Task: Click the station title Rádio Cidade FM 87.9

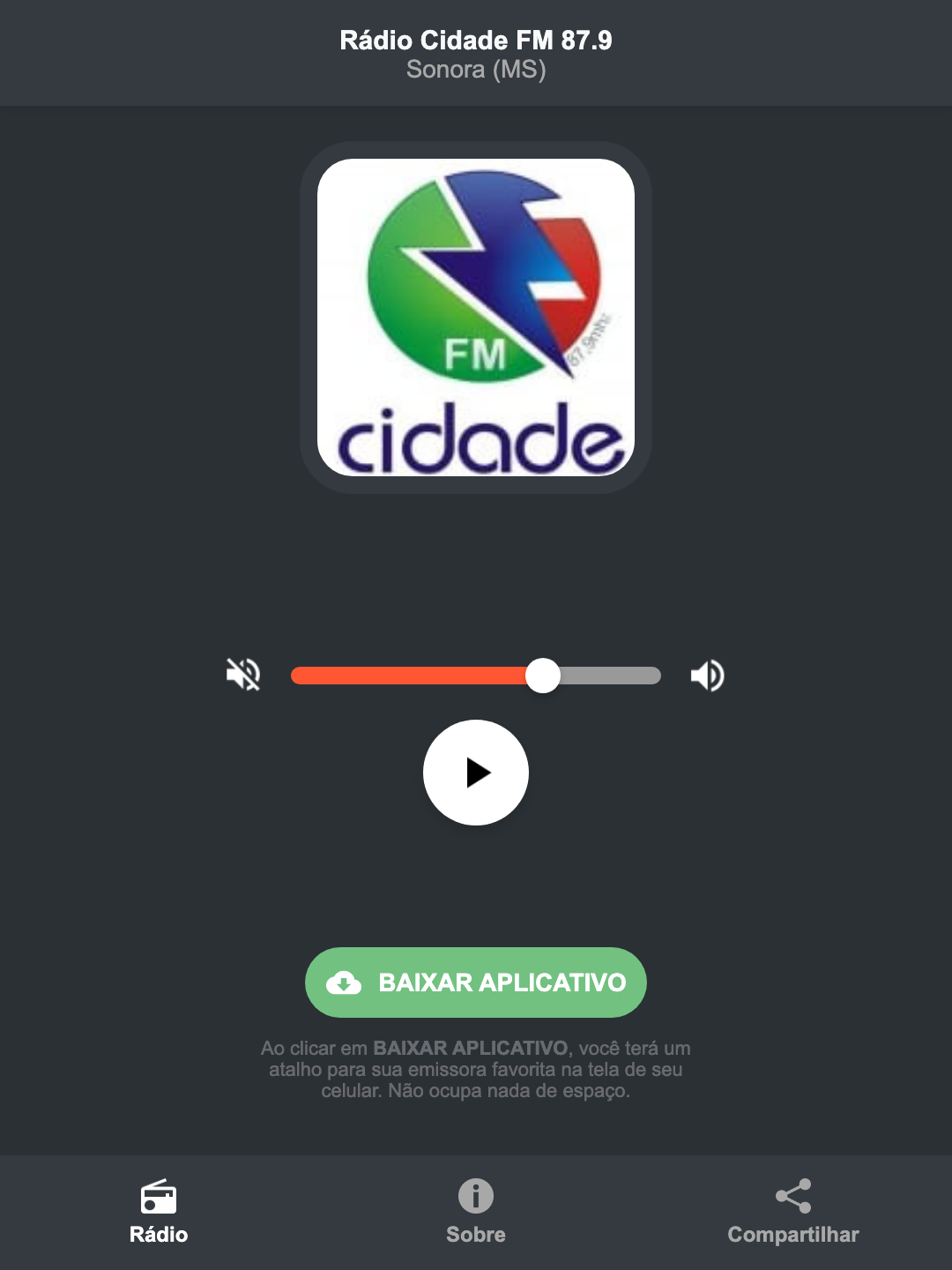Action: coord(476,40)
